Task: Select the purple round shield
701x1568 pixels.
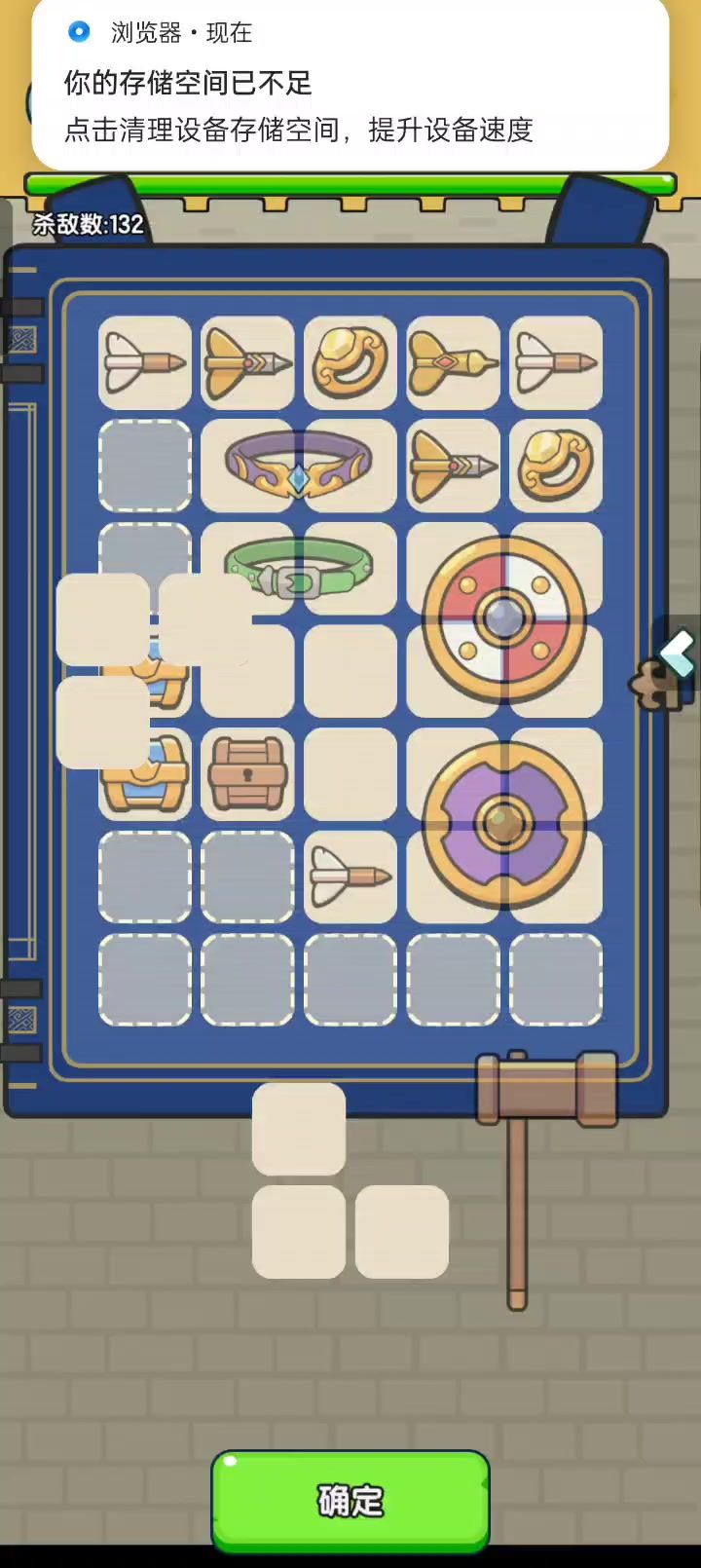Action: tap(504, 825)
